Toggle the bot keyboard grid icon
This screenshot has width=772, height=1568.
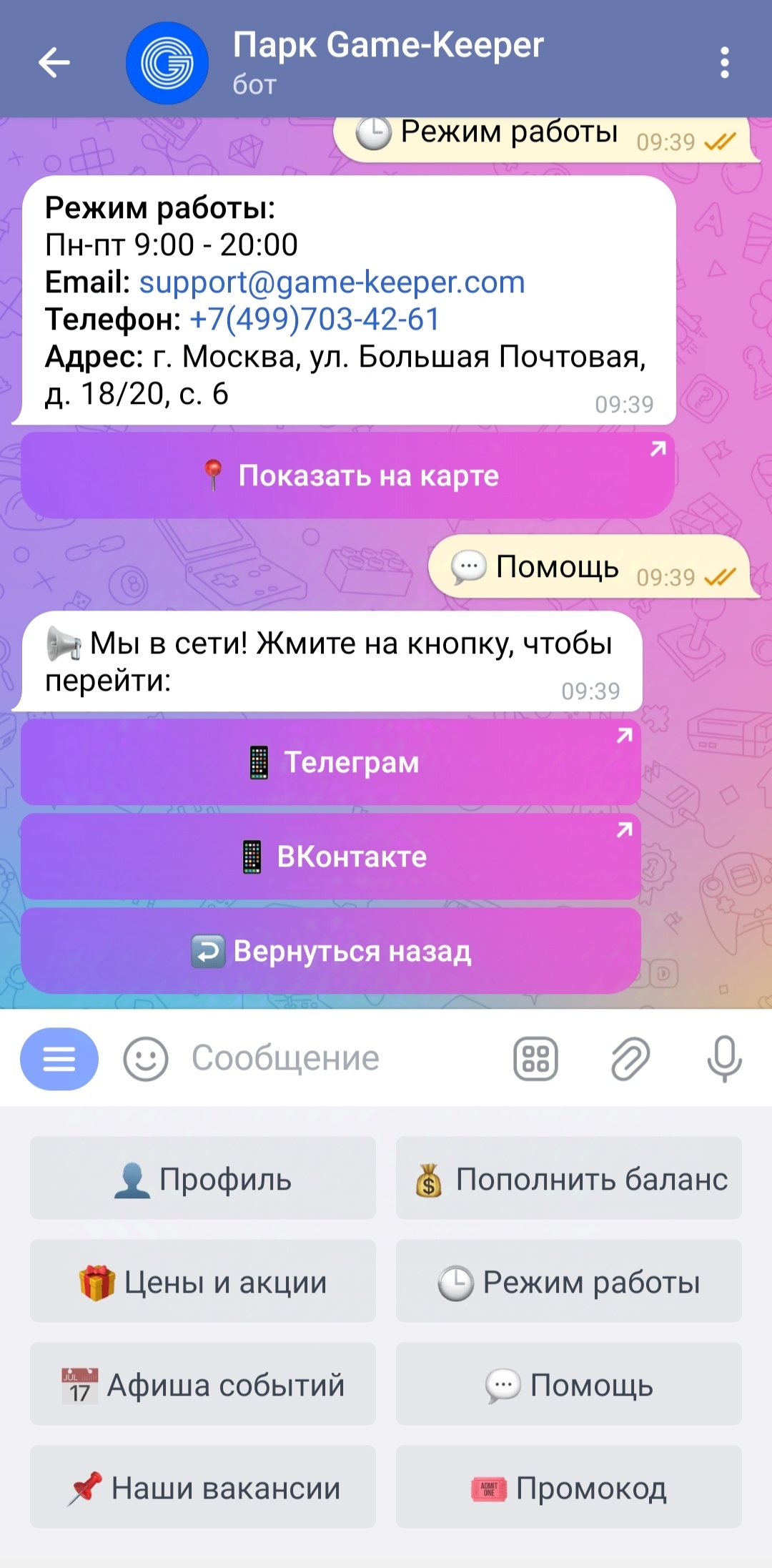[535, 1059]
